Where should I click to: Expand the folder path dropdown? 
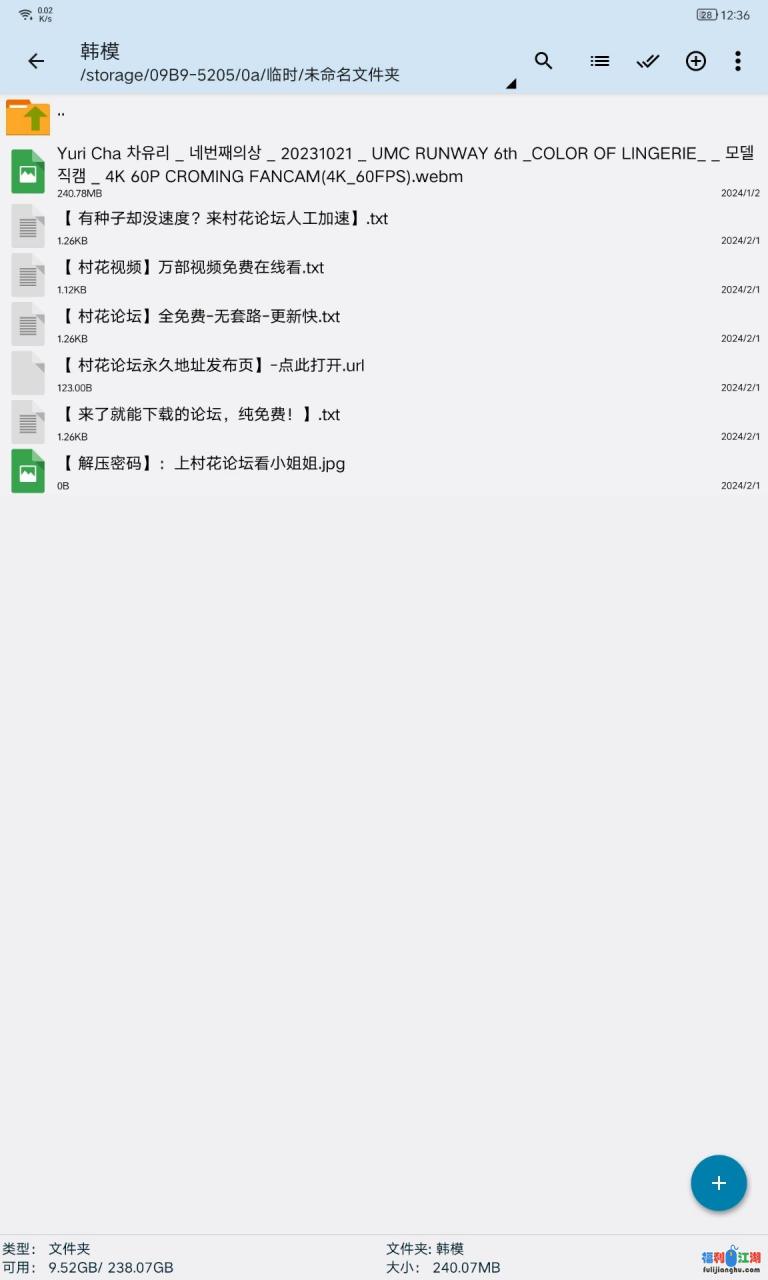[510, 84]
